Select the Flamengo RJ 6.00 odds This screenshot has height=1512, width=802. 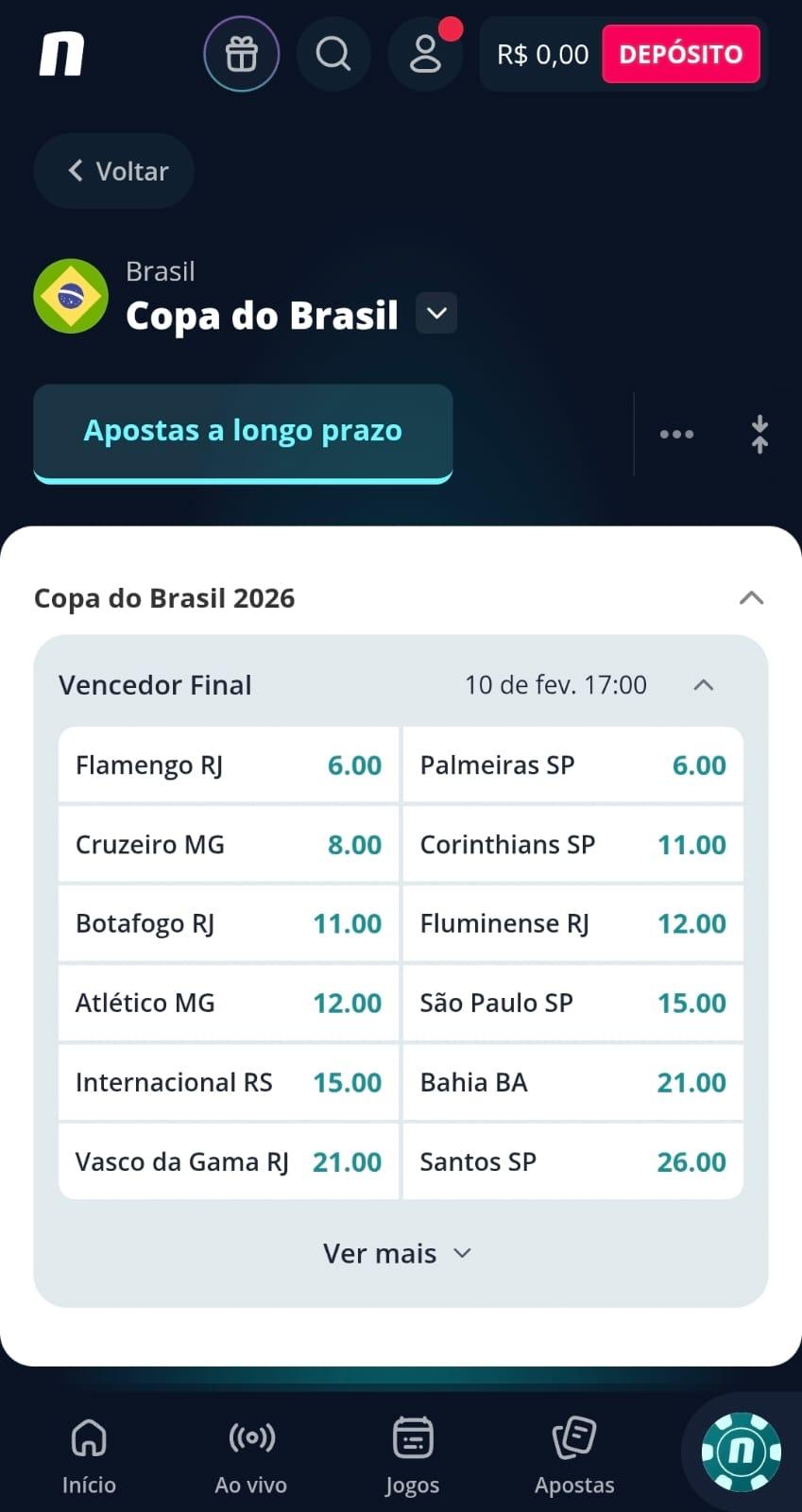[x=228, y=765]
